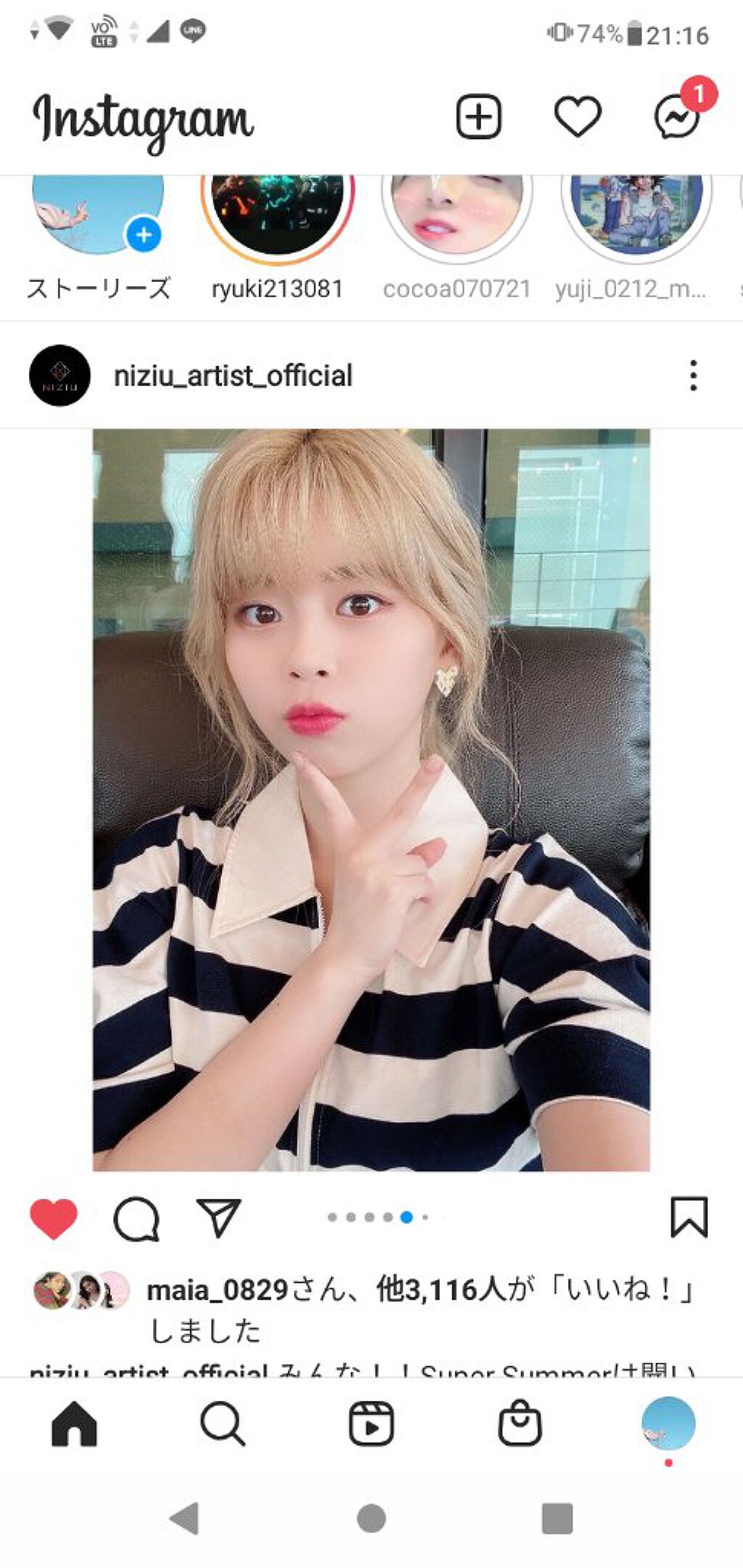This screenshot has width=743, height=1568.
Task: View ryuki213081's story
Action: 277,218
